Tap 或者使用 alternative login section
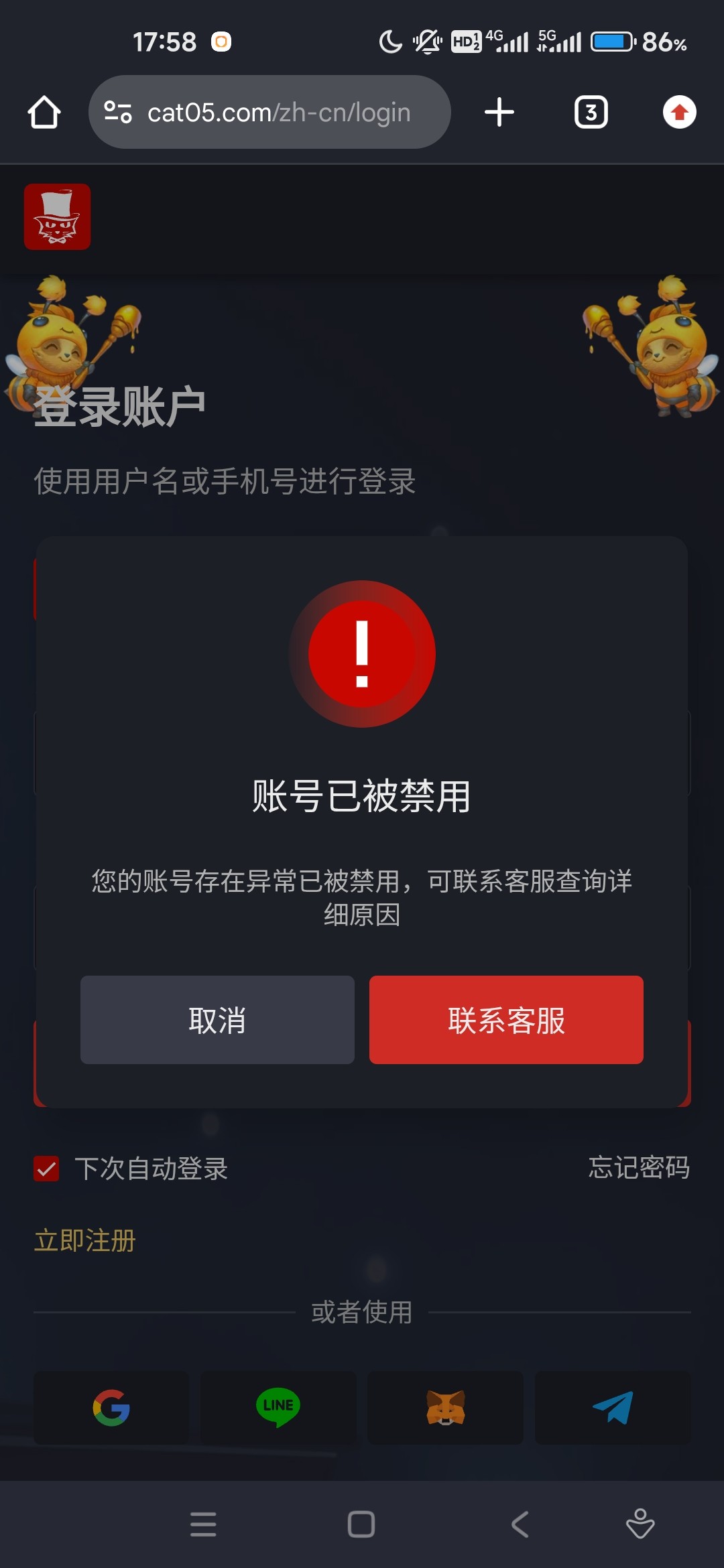This screenshot has height=1568, width=724. pos(362,1312)
